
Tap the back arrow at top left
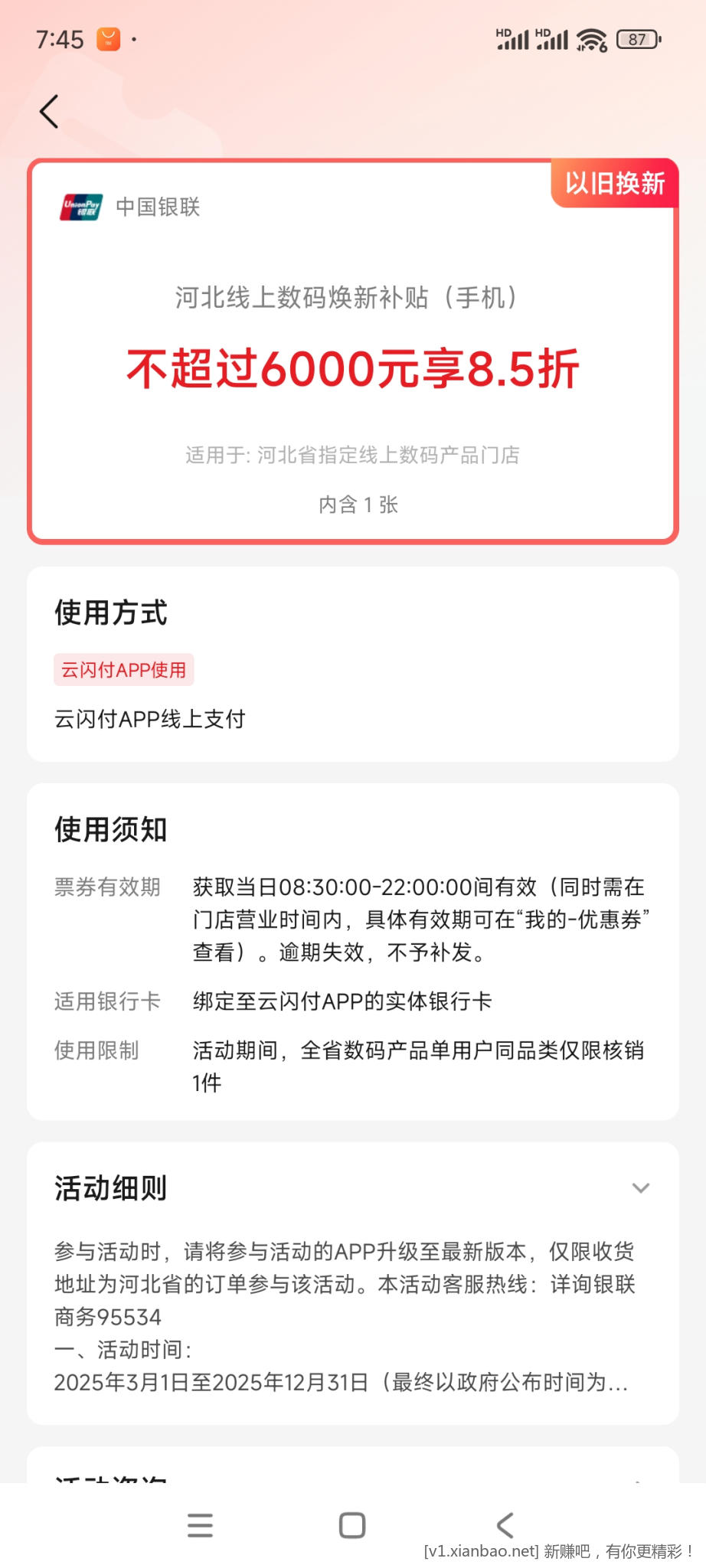coord(48,110)
